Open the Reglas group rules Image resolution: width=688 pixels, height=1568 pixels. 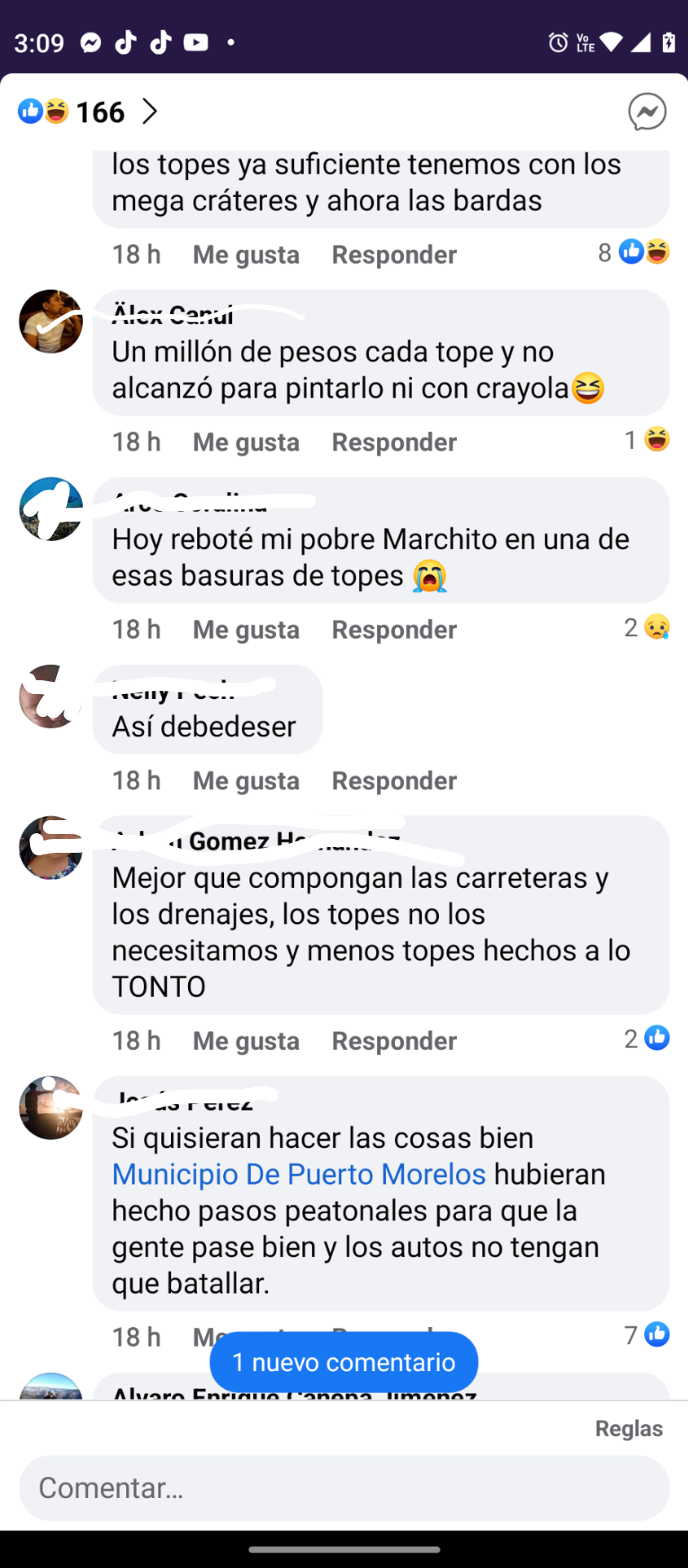[x=629, y=1429]
